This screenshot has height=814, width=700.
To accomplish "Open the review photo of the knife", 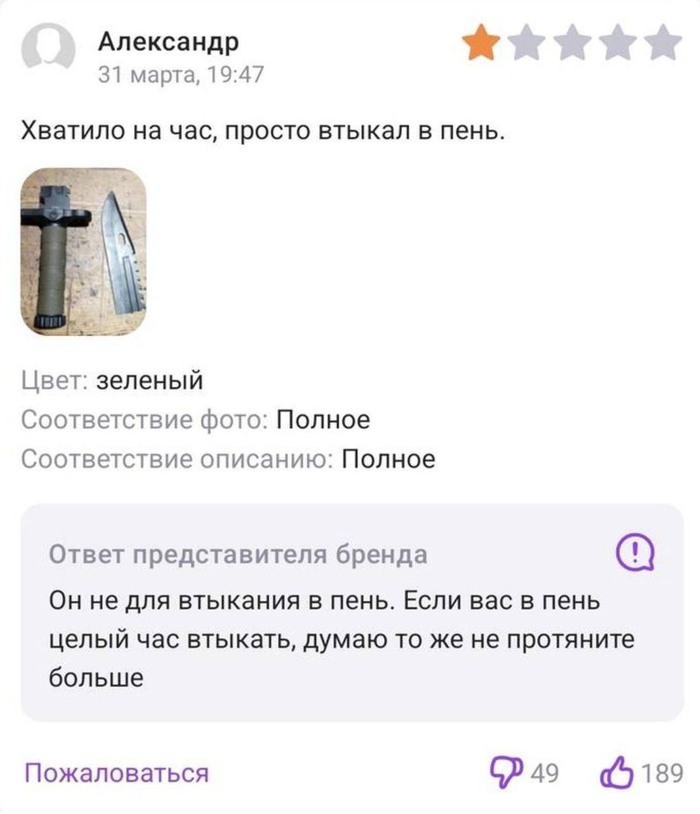I will (84, 251).
